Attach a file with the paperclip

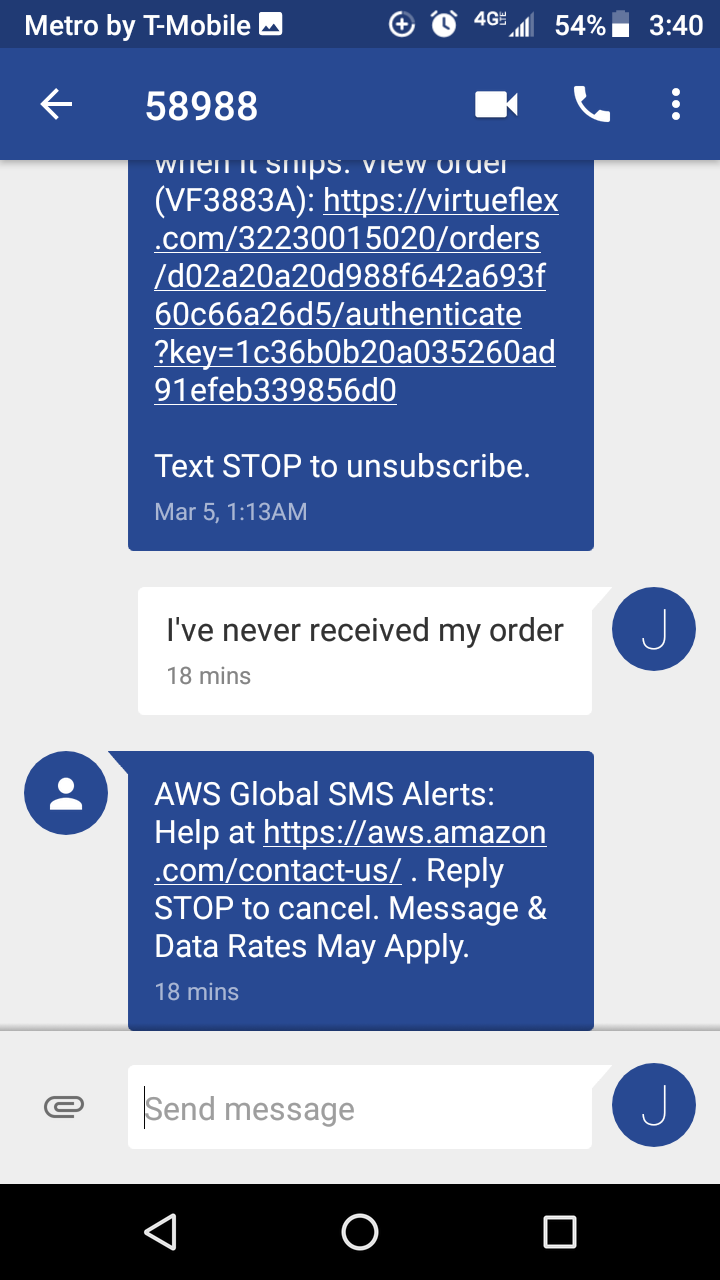pyautogui.click(x=64, y=1106)
